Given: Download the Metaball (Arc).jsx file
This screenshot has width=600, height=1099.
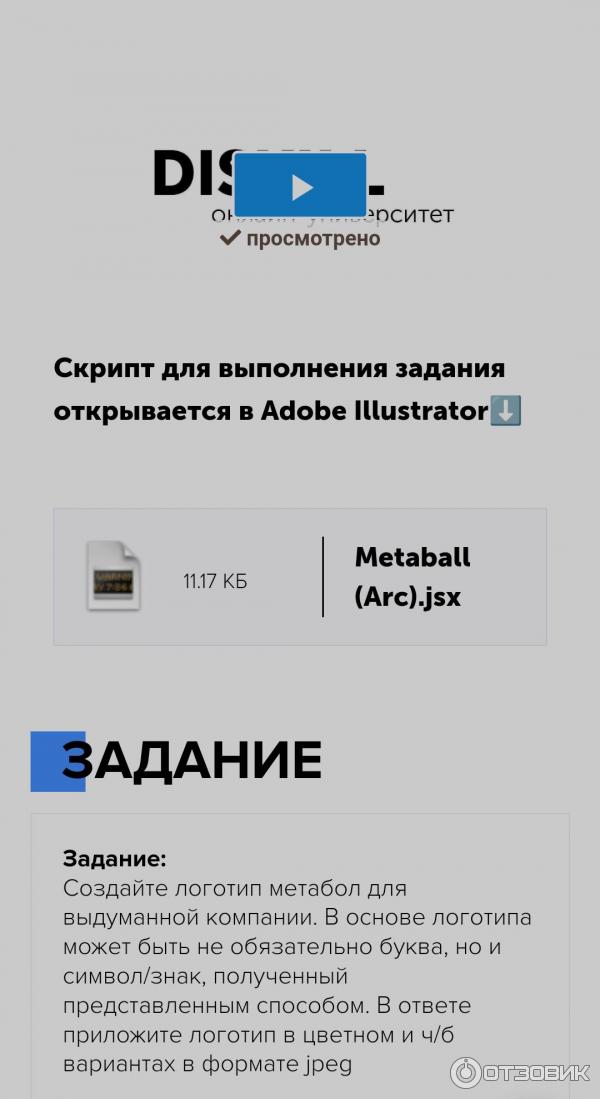Looking at the screenshot, I should pyautogui.click(x=300, y=577).
